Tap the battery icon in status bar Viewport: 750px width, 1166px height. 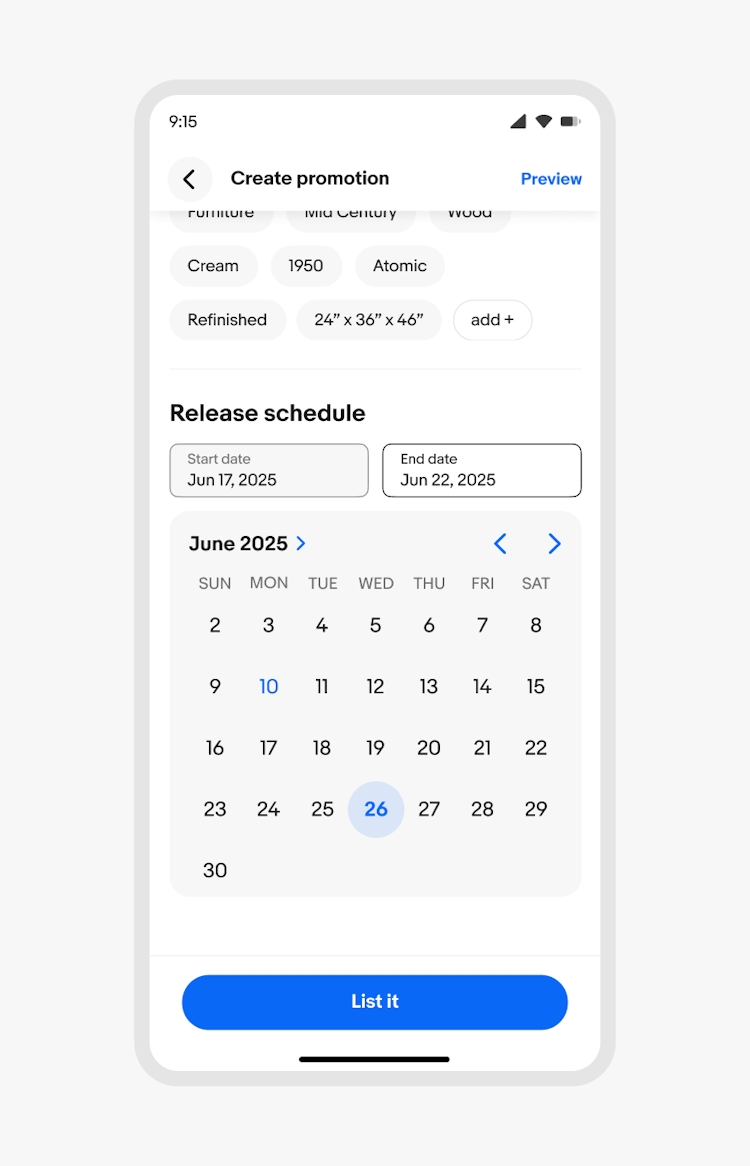click(571, 121)
